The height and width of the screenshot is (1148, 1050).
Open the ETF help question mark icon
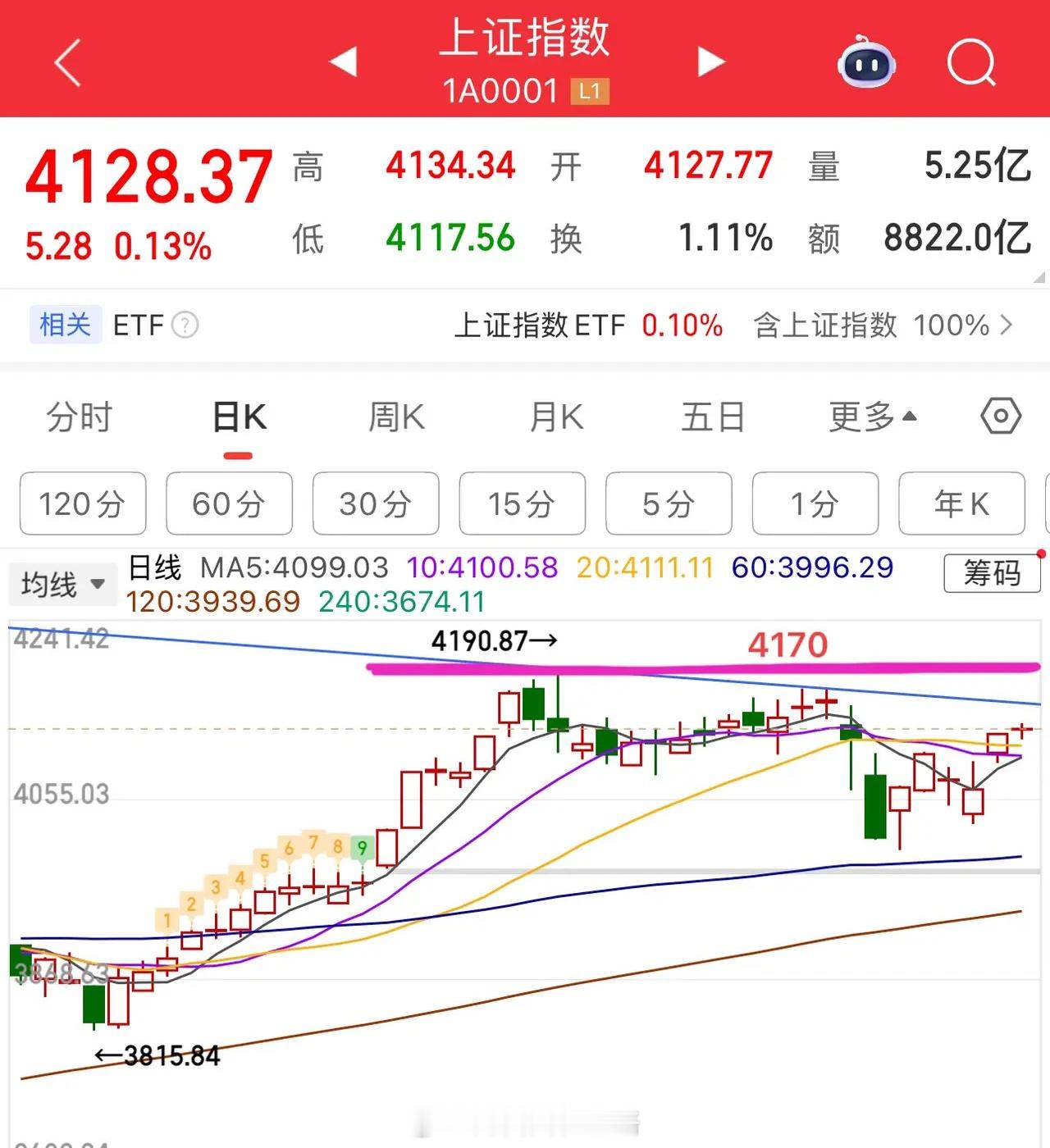(x=185, y=326)
